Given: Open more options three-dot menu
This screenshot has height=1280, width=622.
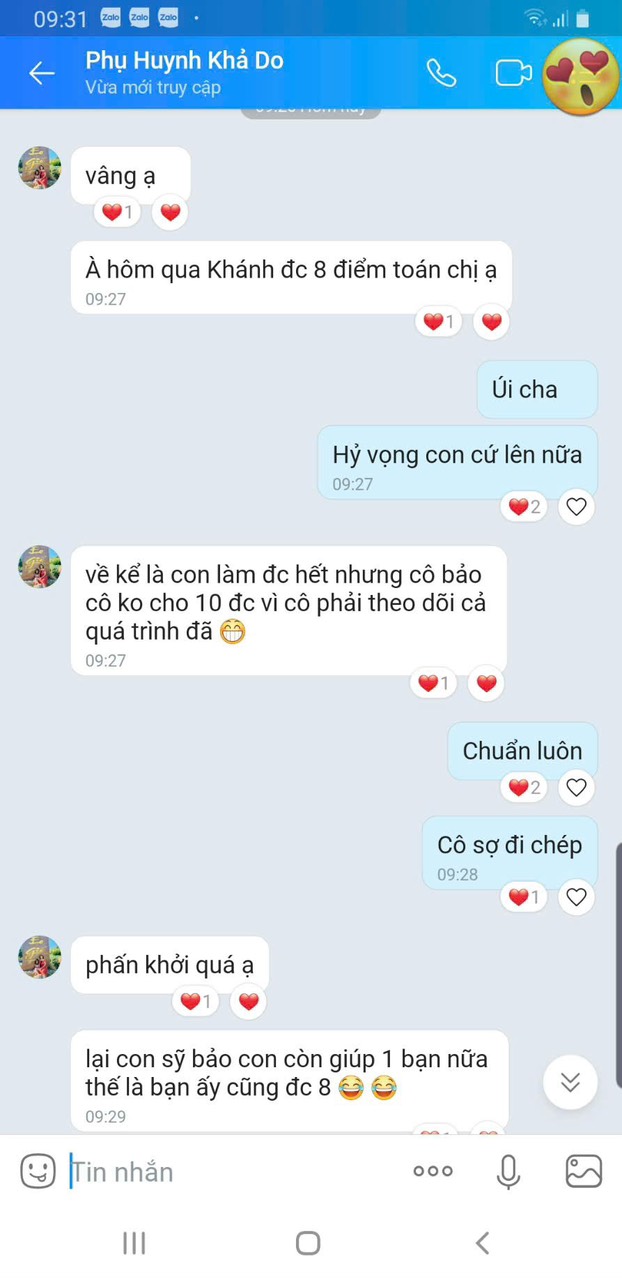Looking at the screenshot, I should pyautogui.click(x=433, y=1171).
